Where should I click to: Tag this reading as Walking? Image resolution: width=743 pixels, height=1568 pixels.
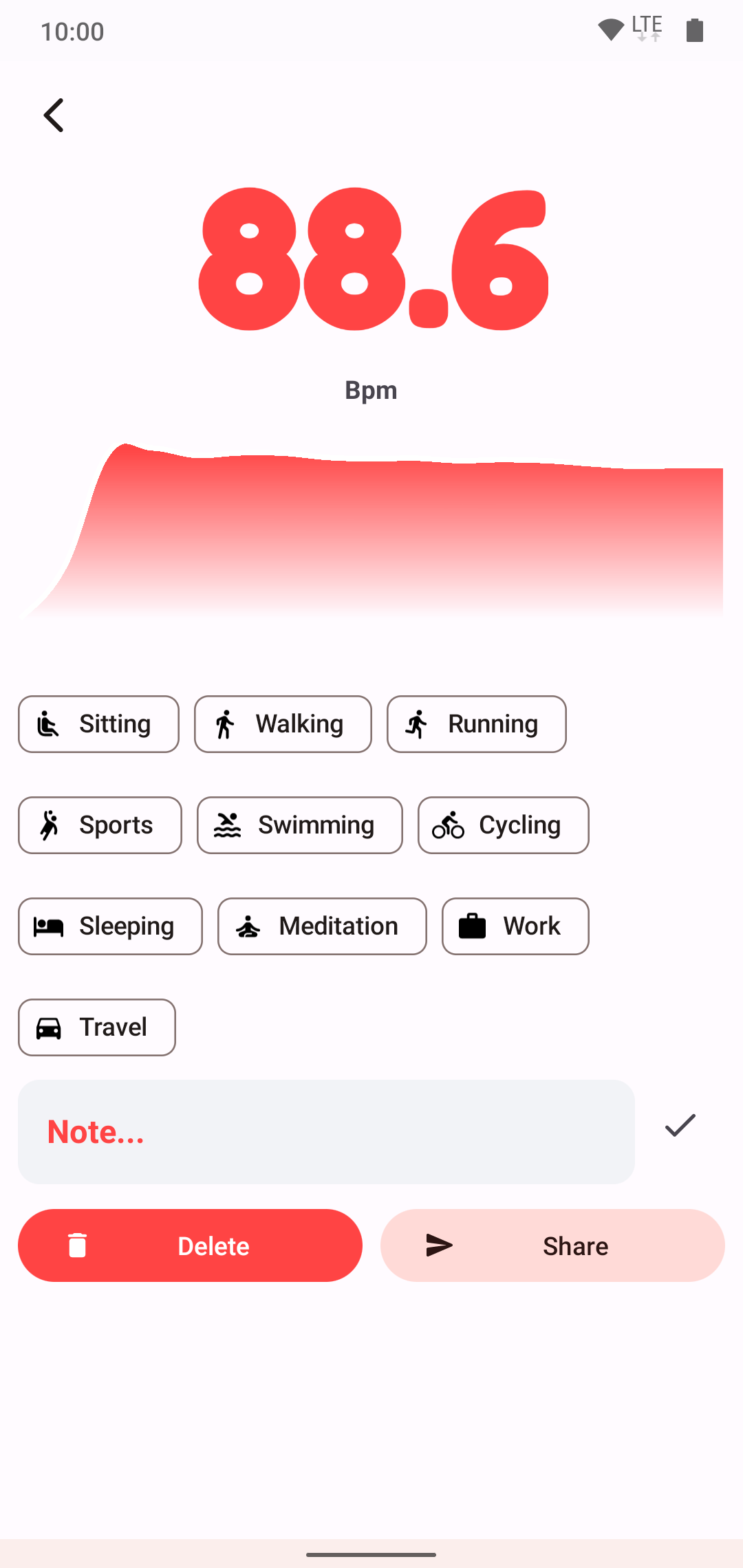pos(283,724)
